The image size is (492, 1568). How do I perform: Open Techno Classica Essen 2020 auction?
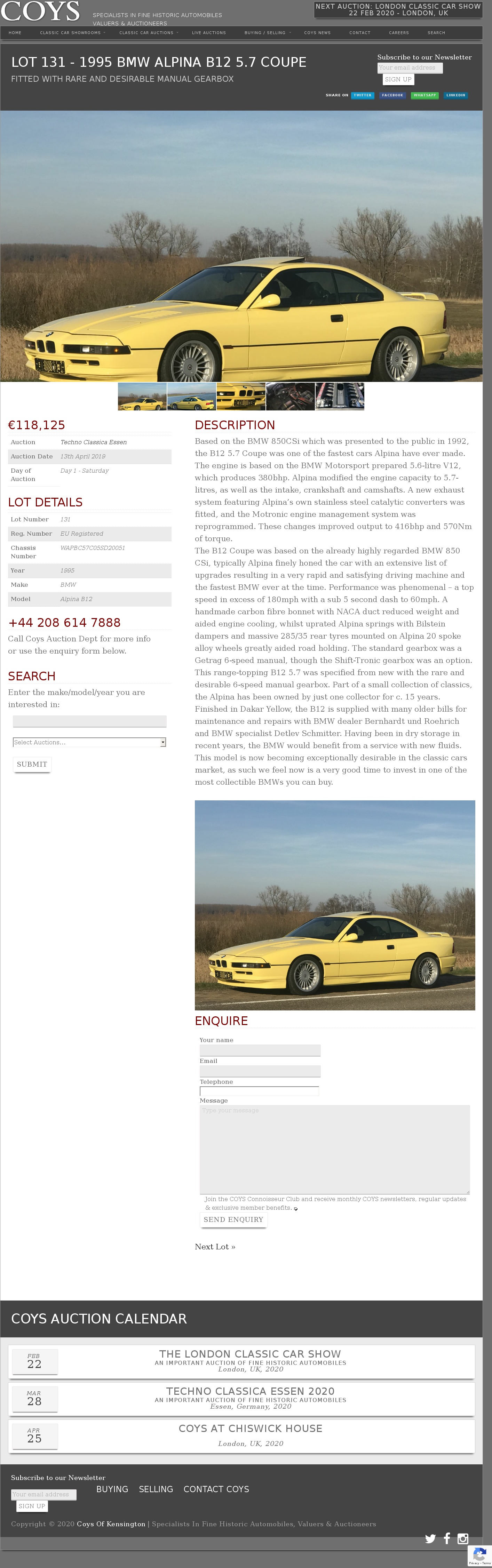[250, 1391]
